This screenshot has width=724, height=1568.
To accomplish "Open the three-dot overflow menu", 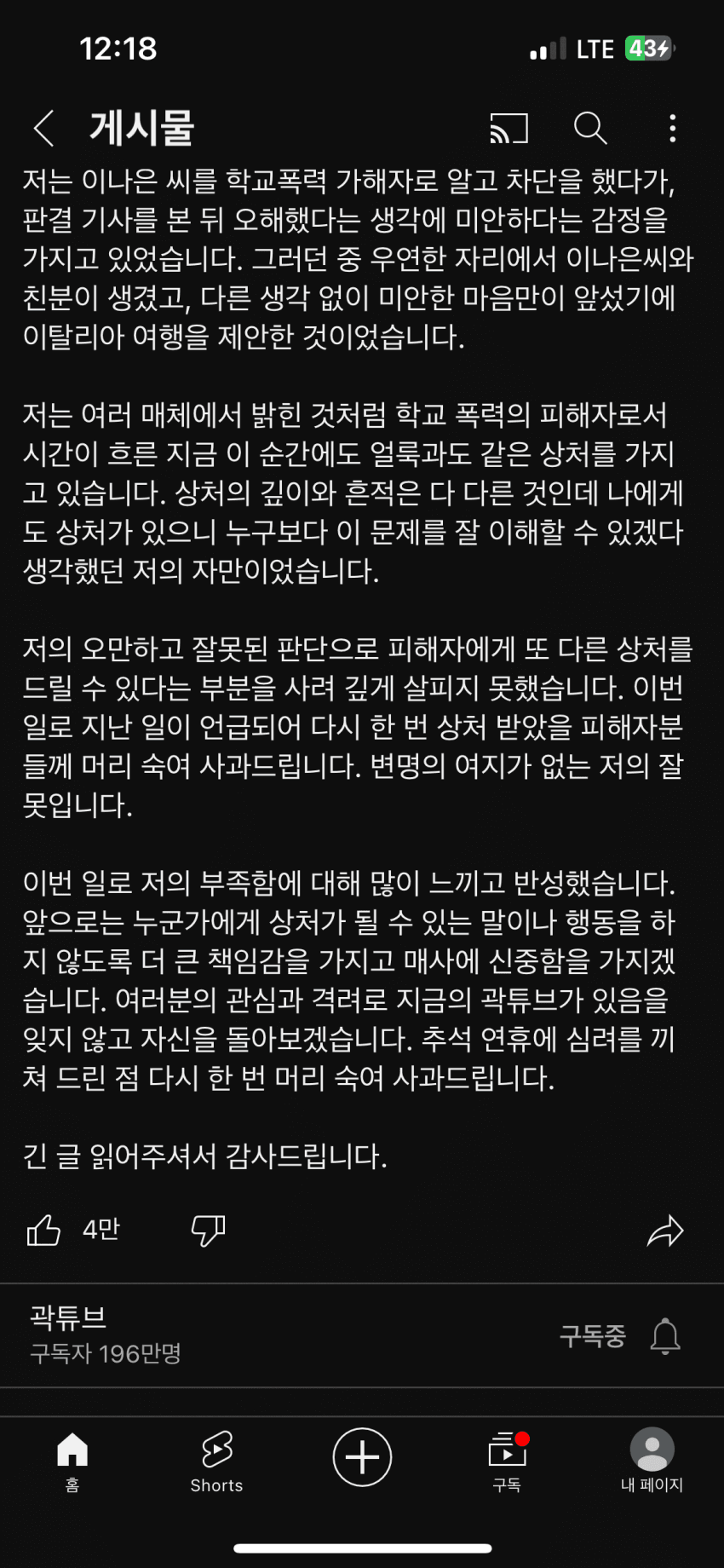I will pos(672,129).
